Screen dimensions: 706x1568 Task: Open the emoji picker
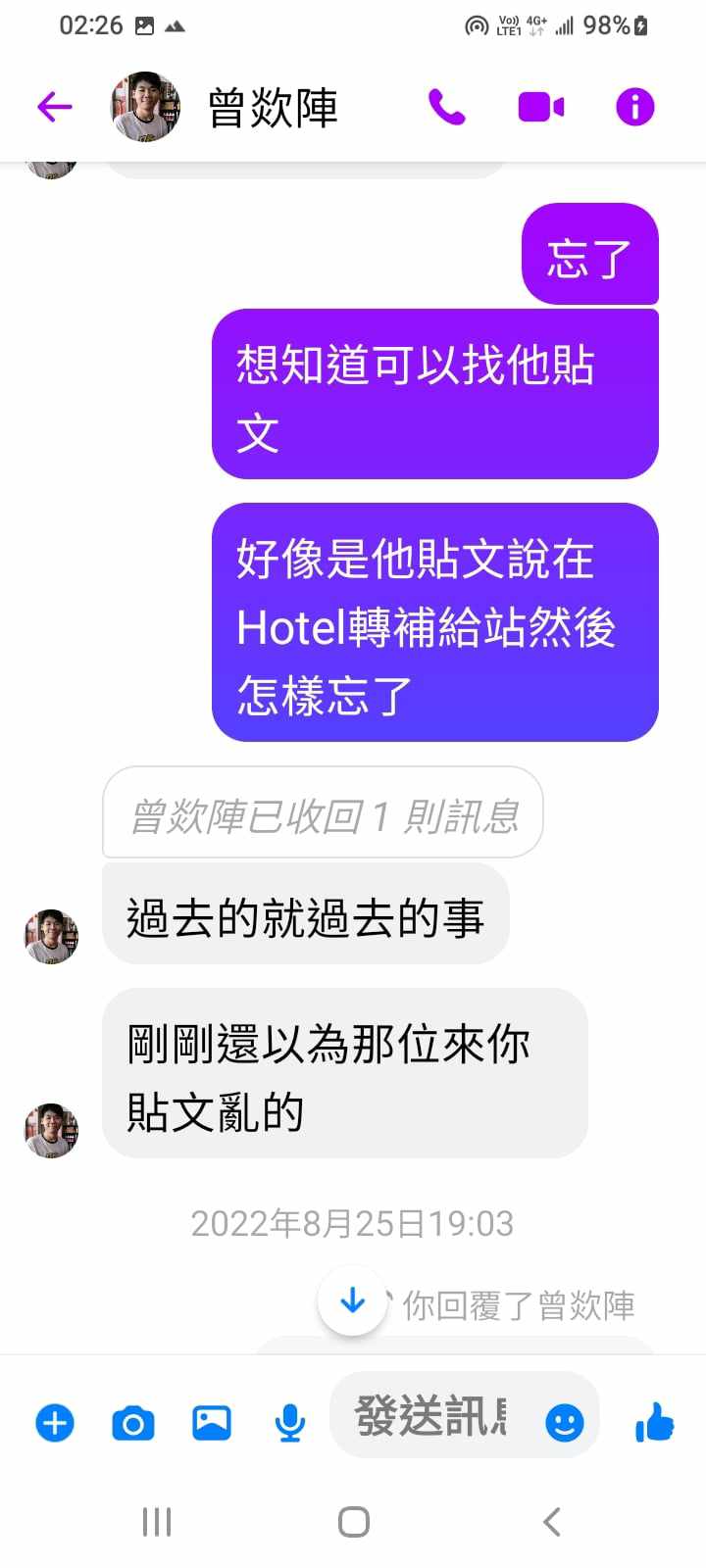565,1422
